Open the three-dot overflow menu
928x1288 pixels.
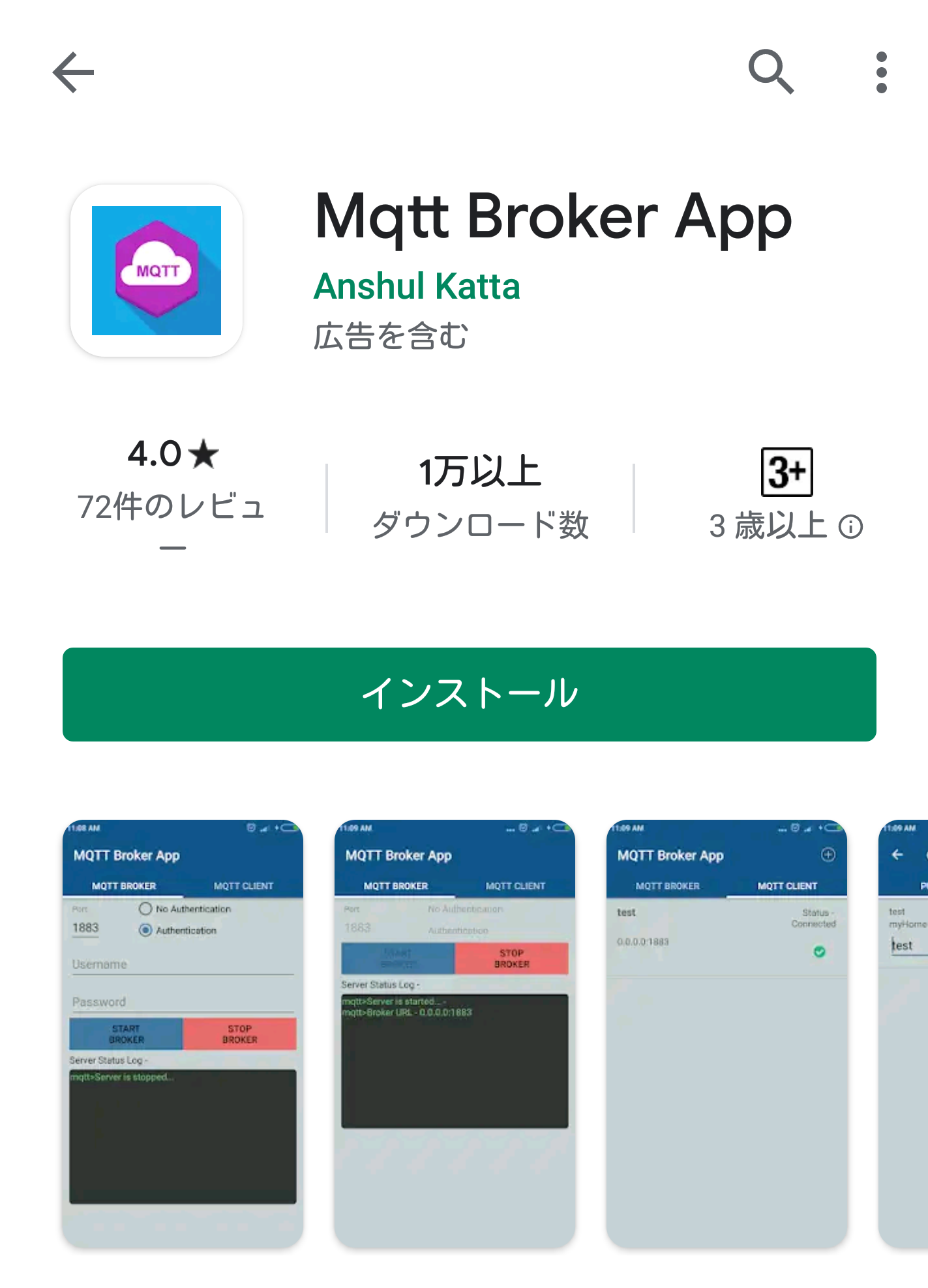[x=881, y=72]
